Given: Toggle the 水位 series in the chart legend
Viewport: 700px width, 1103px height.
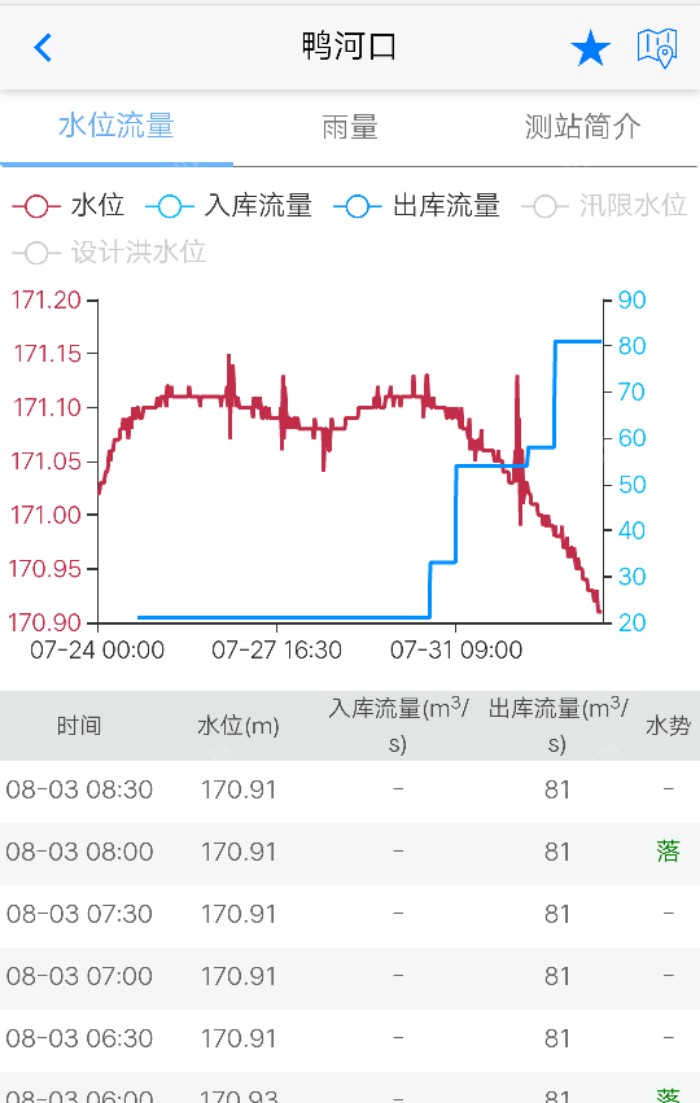Looking at the screenshot, I should tap(68, 206).
